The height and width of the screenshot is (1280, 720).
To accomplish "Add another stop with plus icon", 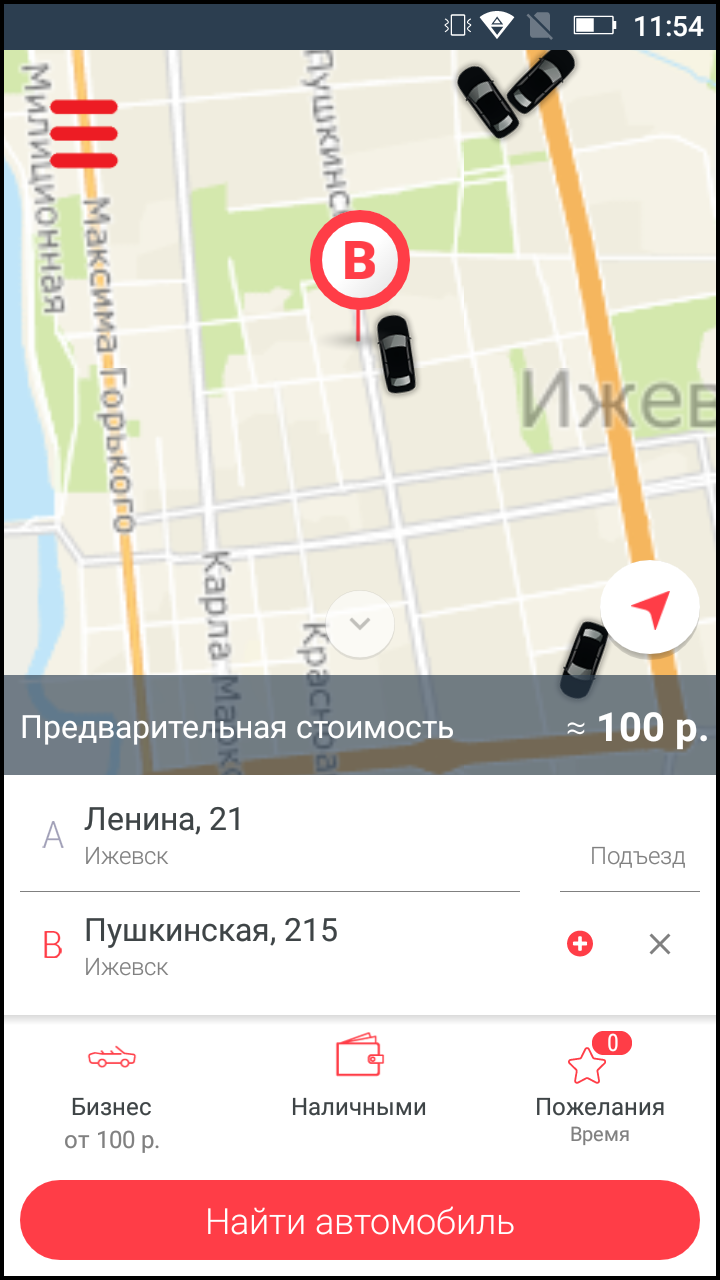I will (x=580, y=944).
